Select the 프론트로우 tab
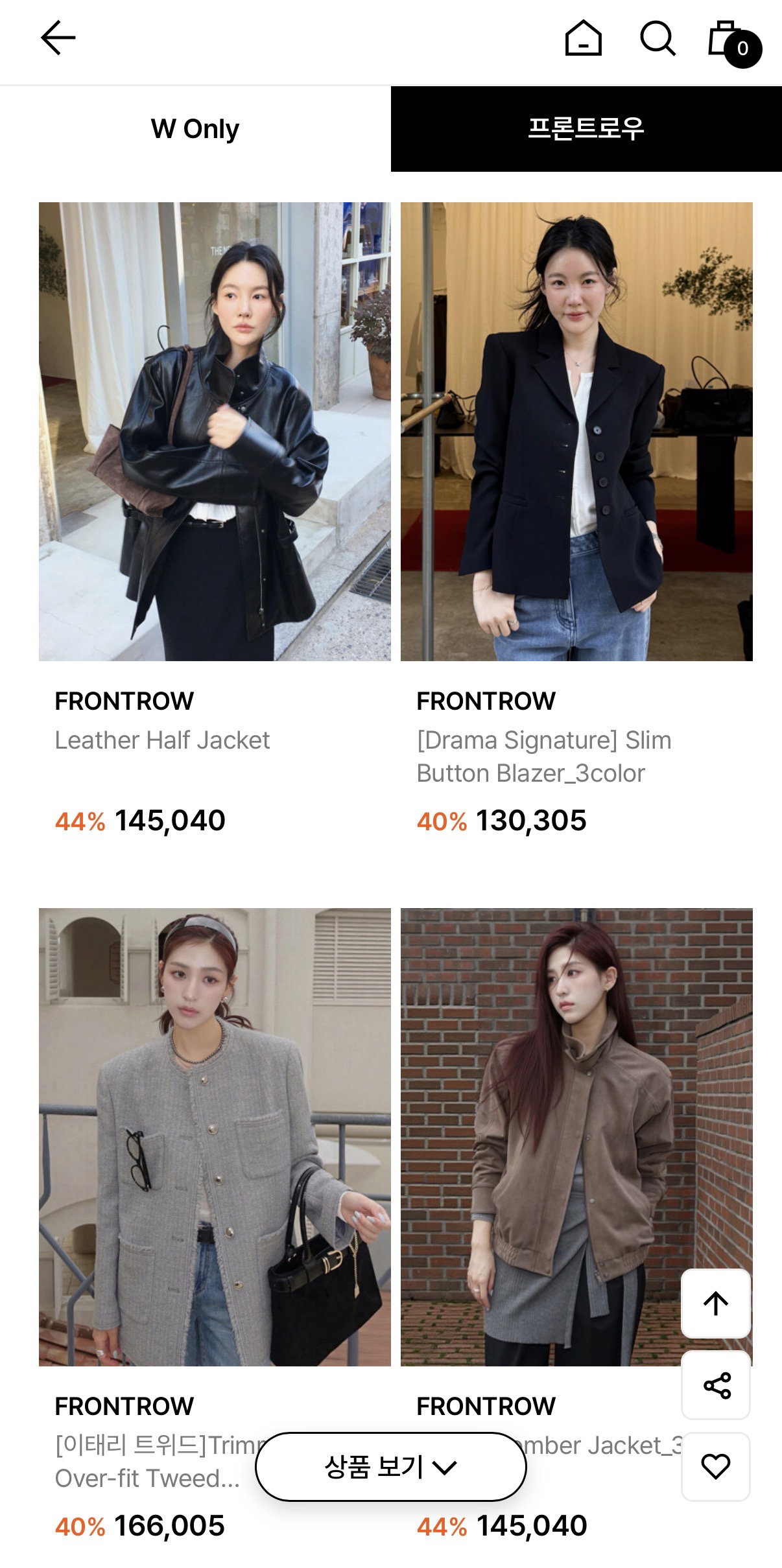The height and width of the screenshot is (1568, 782). tap(586, 129)
